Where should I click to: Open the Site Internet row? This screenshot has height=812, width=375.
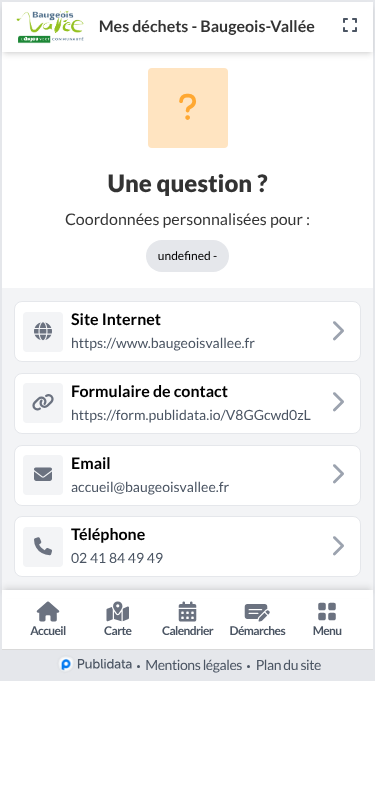(x=188, y=331)
